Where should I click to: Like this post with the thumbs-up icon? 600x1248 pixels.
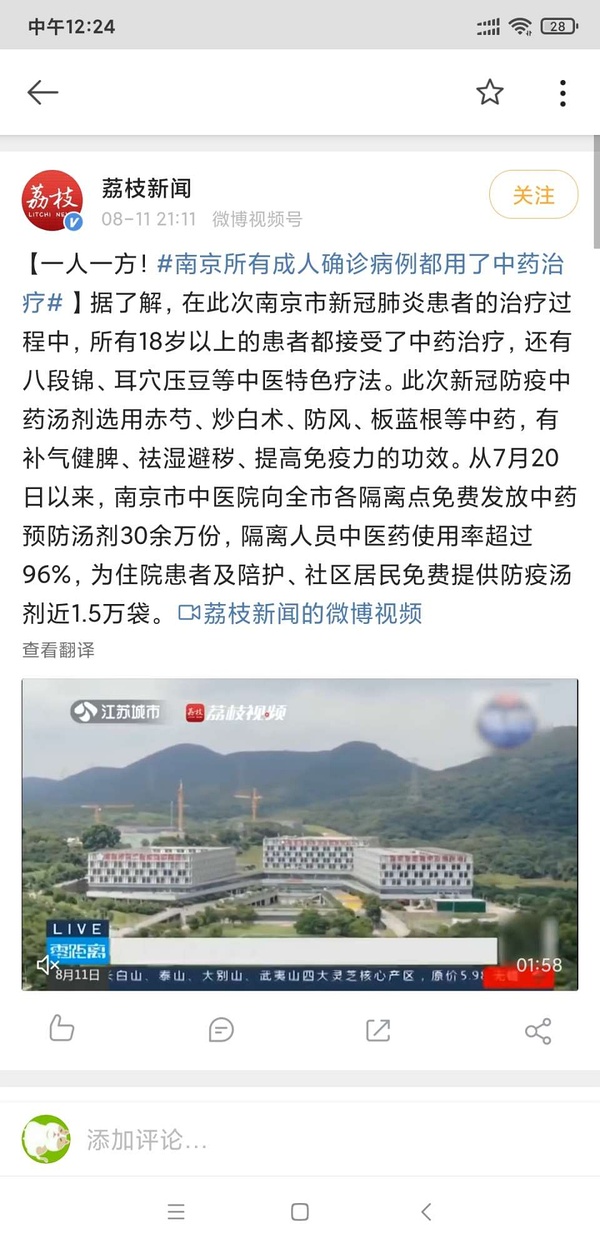pos(62,1029)
